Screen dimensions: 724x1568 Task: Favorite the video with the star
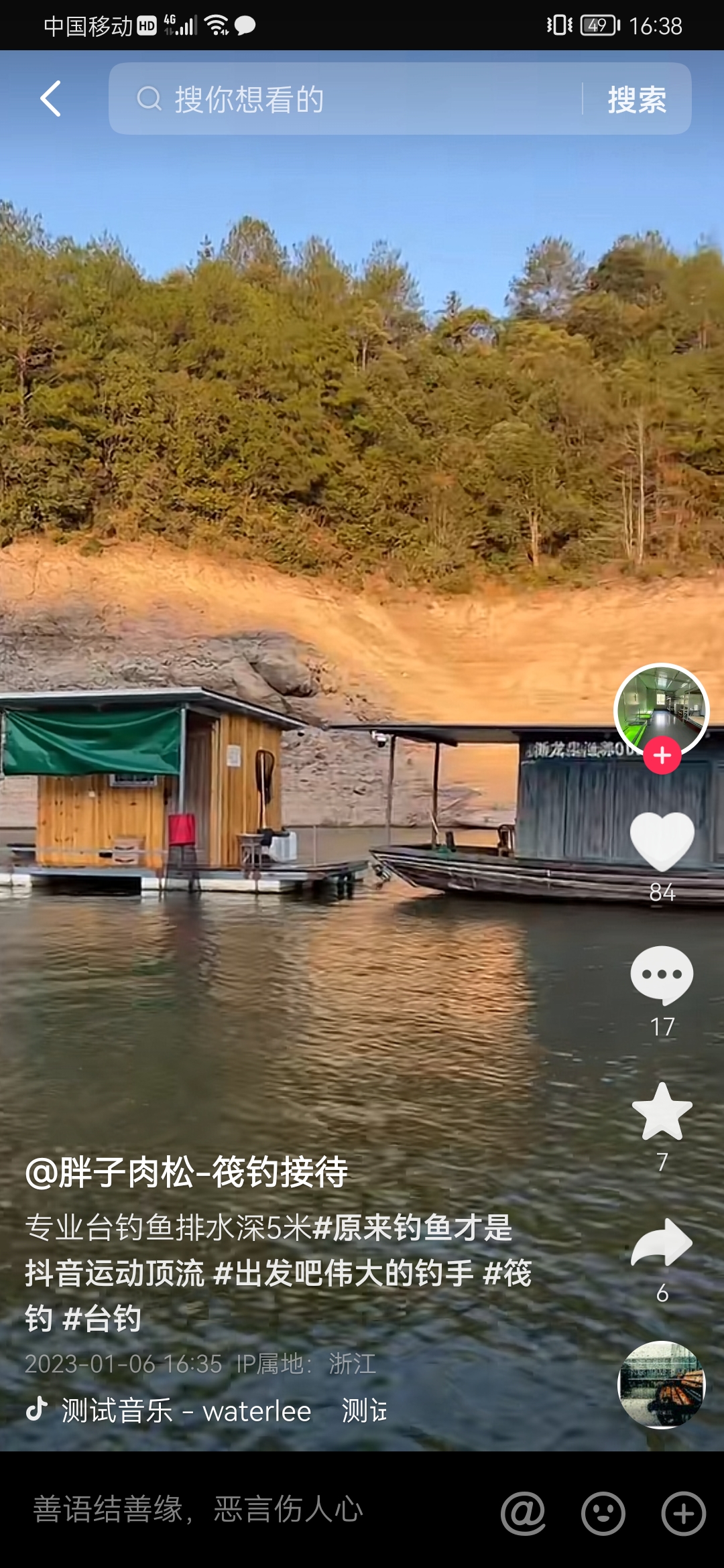click(x=662, y=1112)
